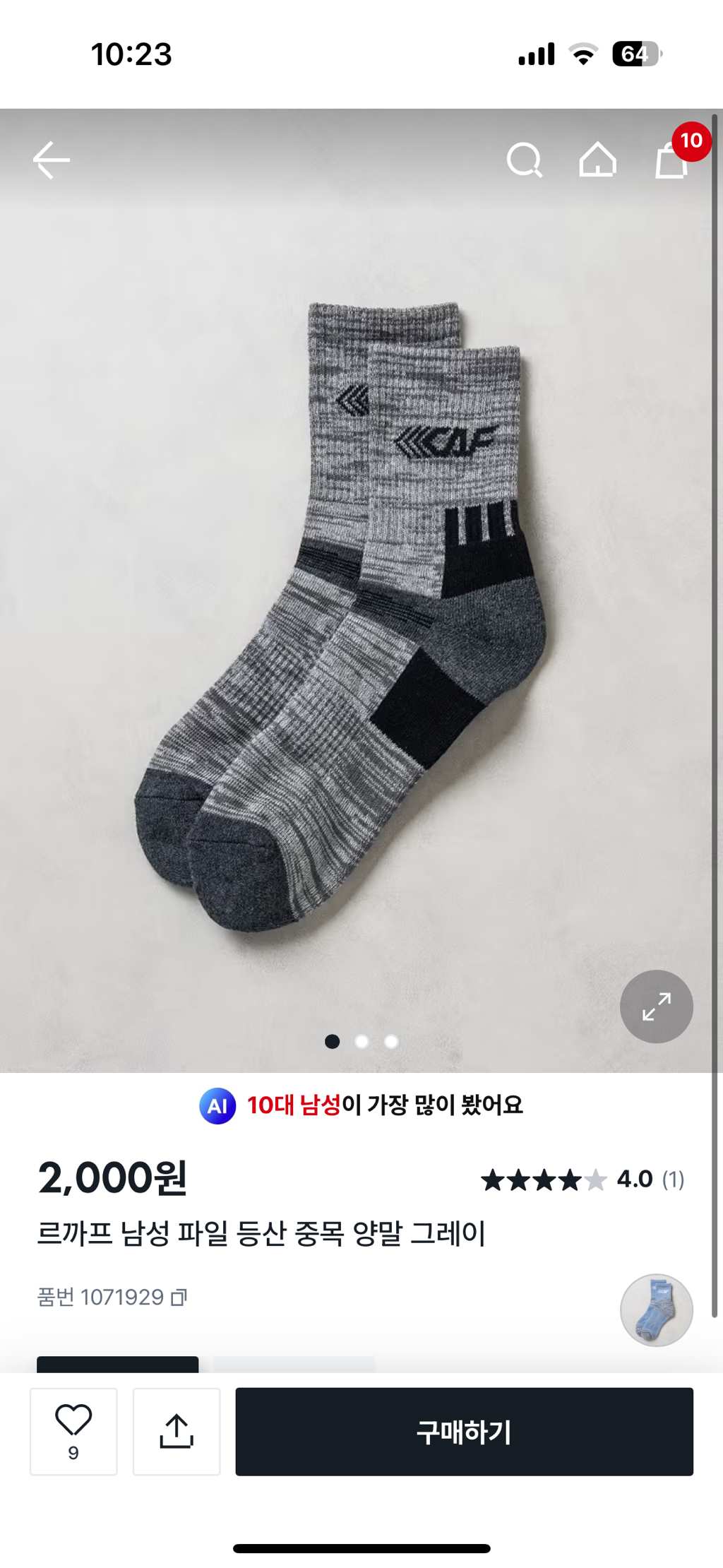The image size is (723, 1568).
Task: Go back using the arrow icon
Action: 52,160
